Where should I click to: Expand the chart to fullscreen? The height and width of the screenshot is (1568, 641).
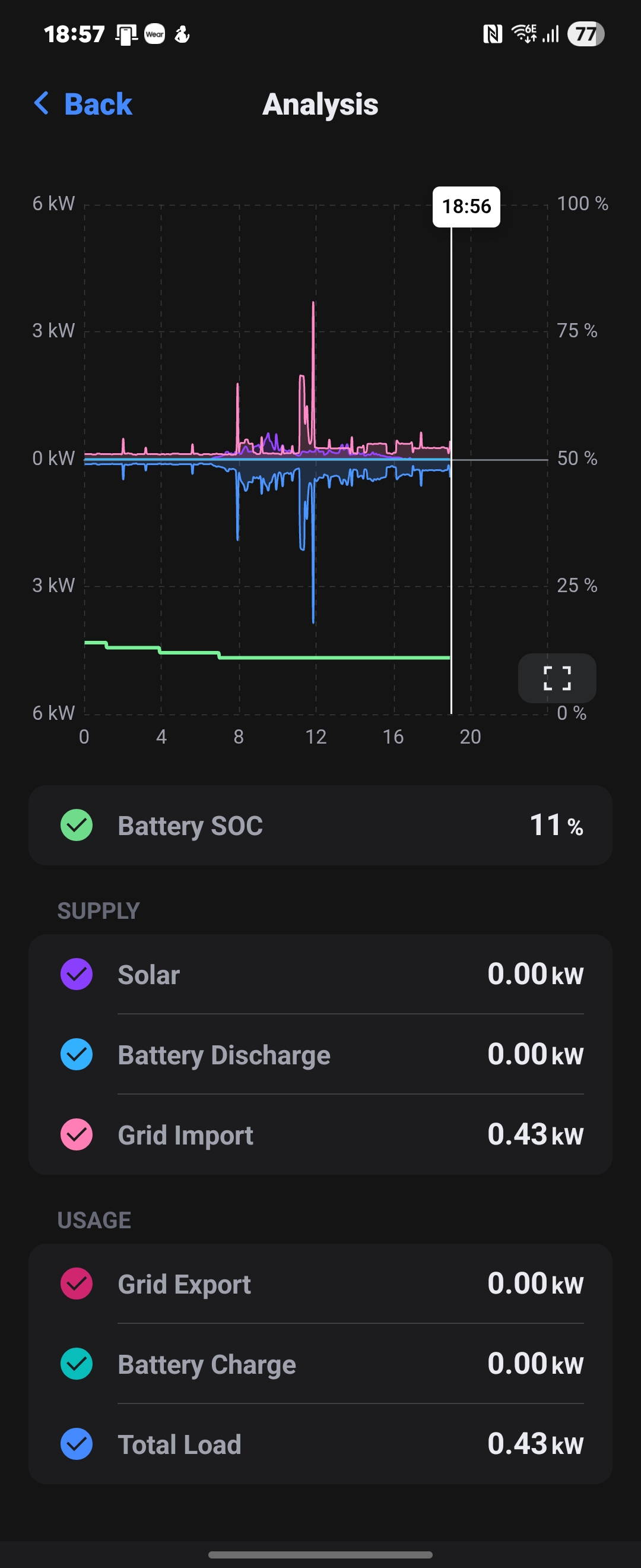point(557,678)
